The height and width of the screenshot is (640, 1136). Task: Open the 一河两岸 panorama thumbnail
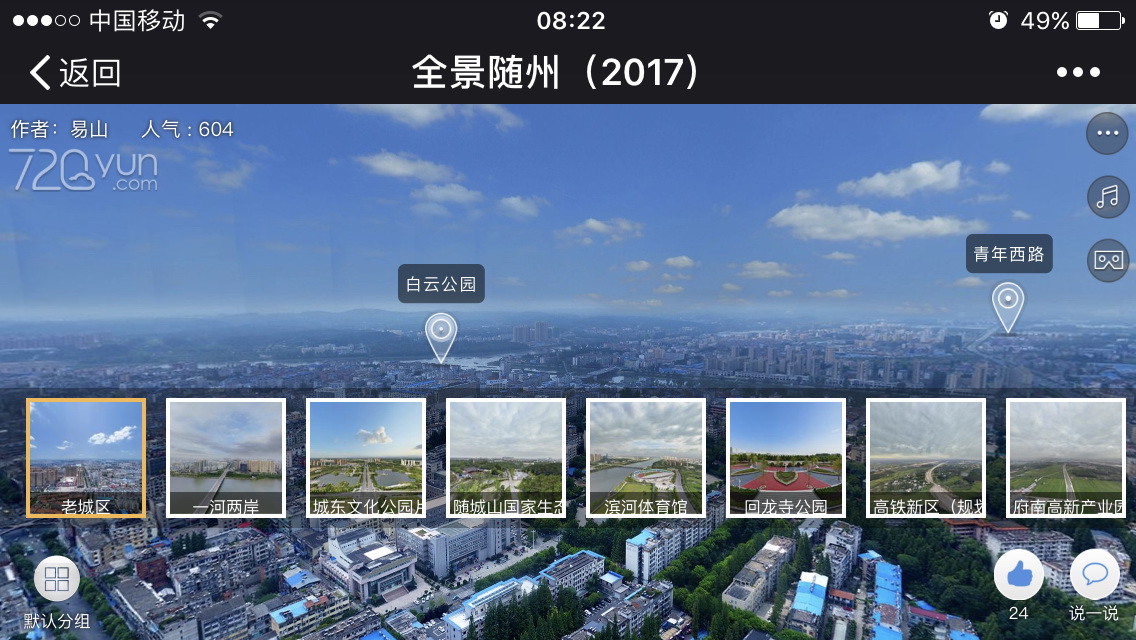[226, 457]
